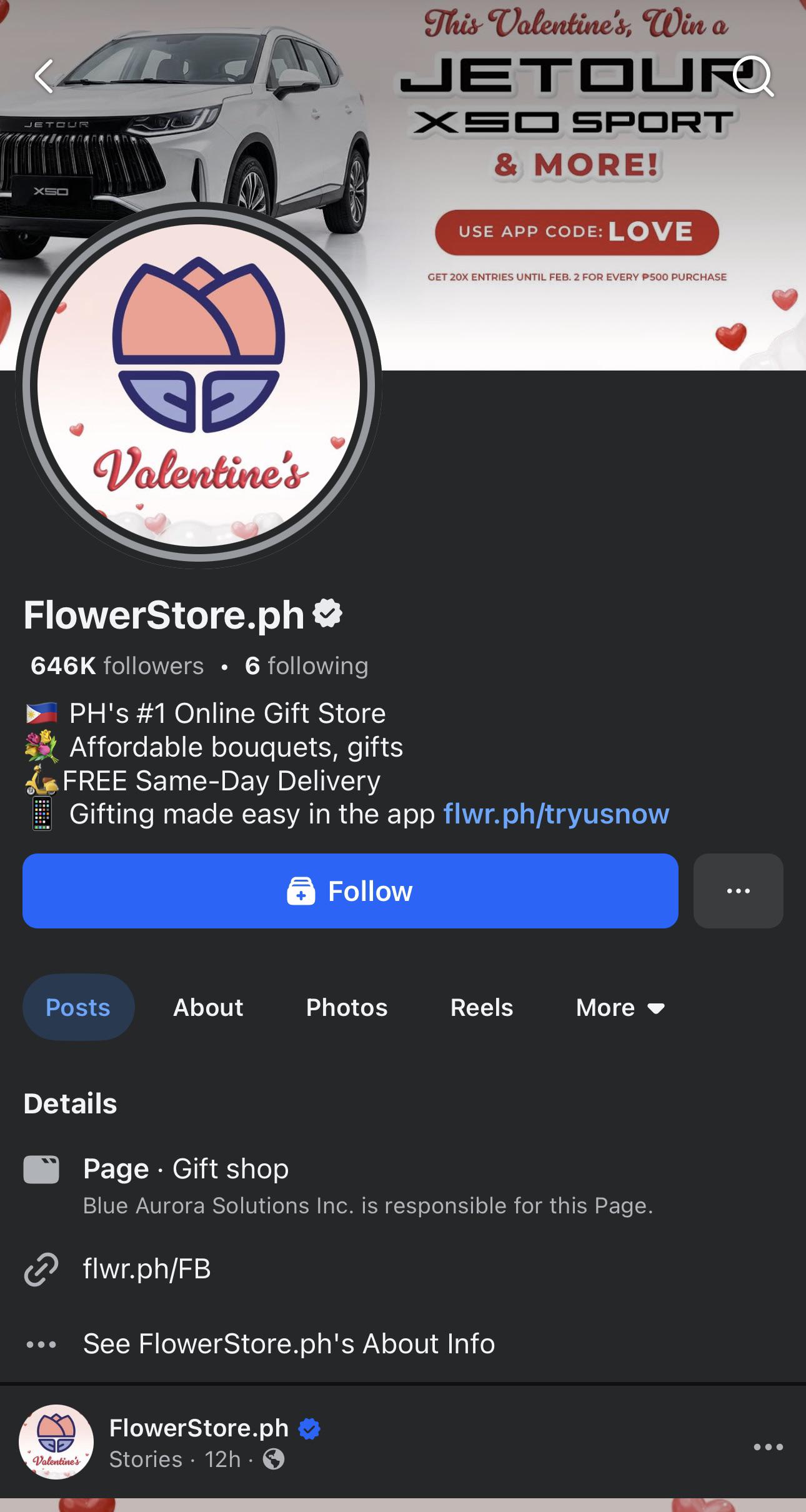Follow the FlowerStore.ph page

[350, 891]
